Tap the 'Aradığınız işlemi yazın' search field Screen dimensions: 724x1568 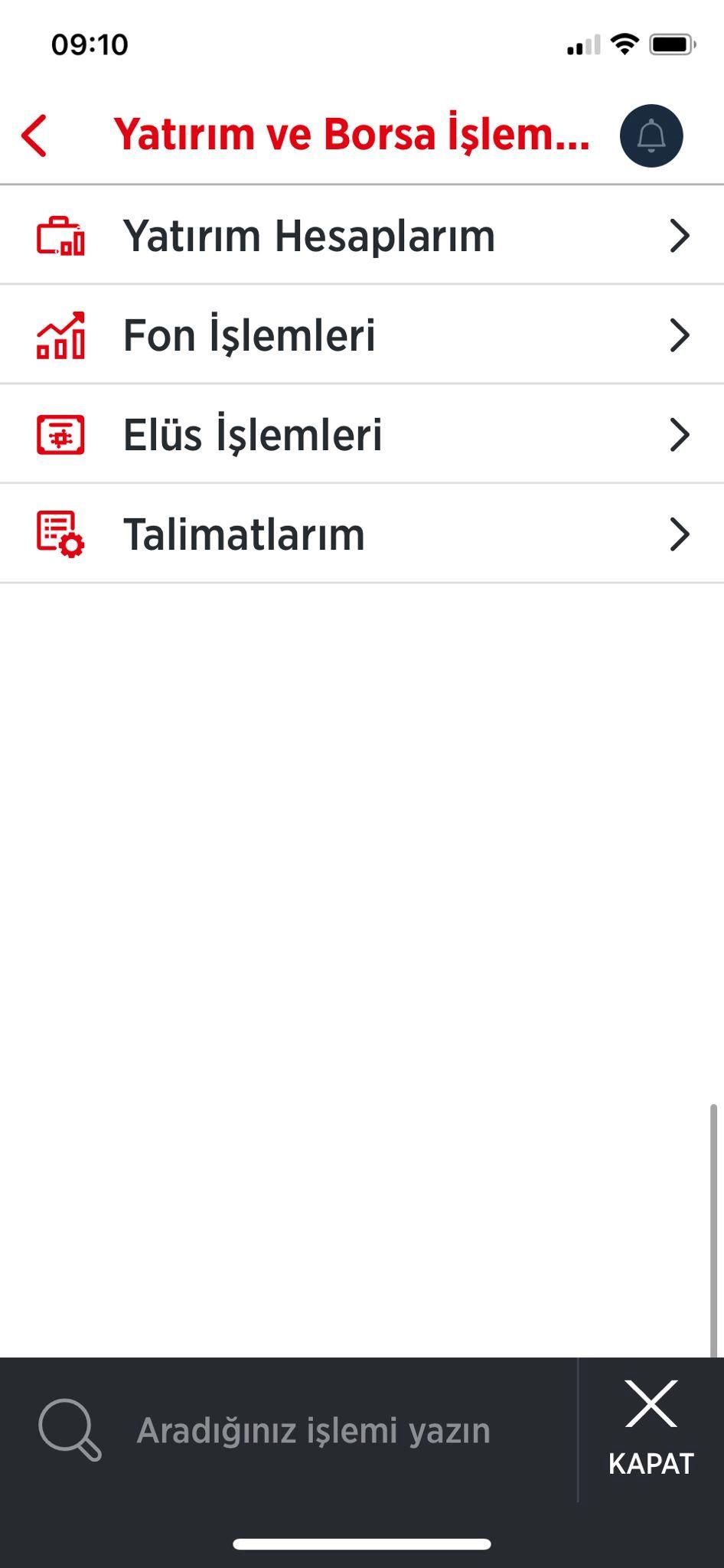pos(289,1430)
